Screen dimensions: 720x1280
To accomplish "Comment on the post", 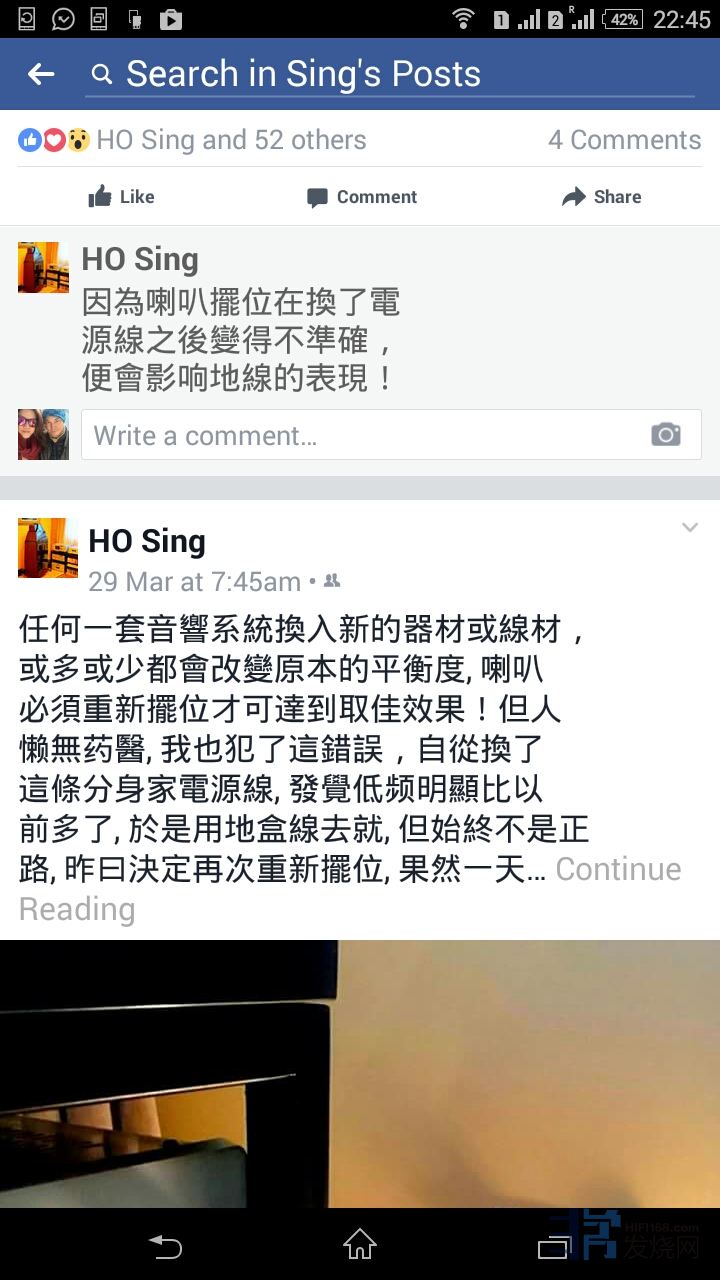I will pos(361,197).
